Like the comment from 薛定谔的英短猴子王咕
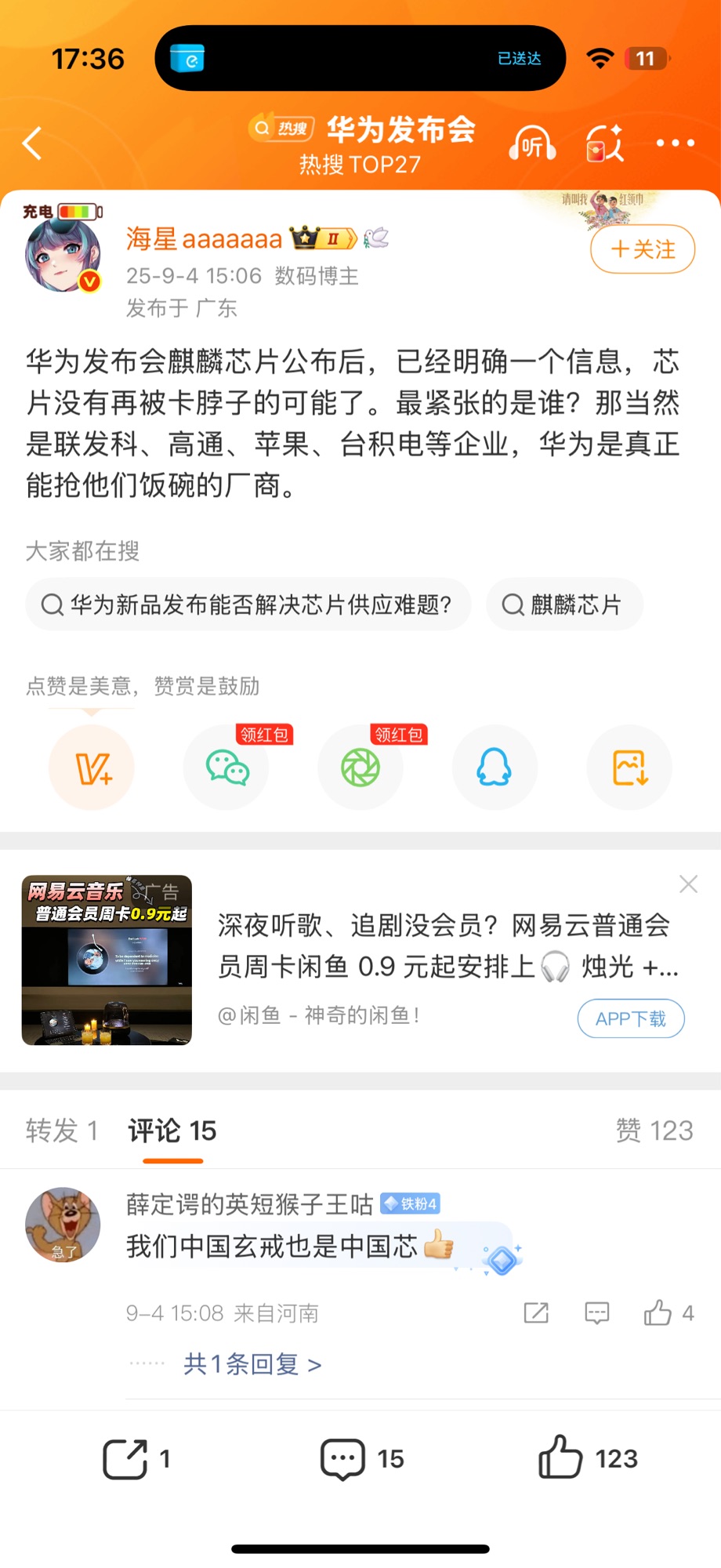The height and width of the screenshot is (1568, 721). [658, 1312]
